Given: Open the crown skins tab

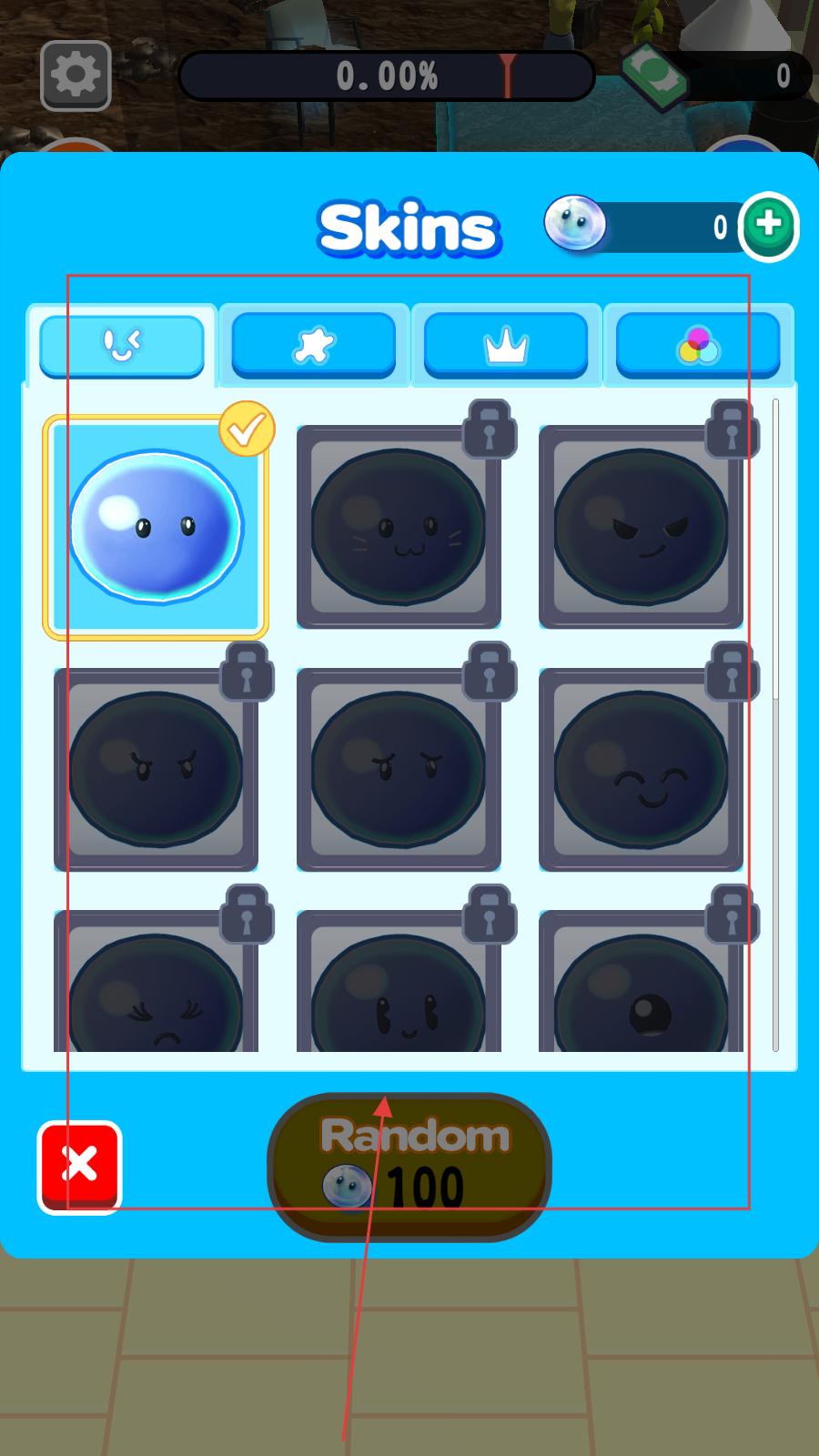Looking at the screenshot, I should tap(506, 345).
